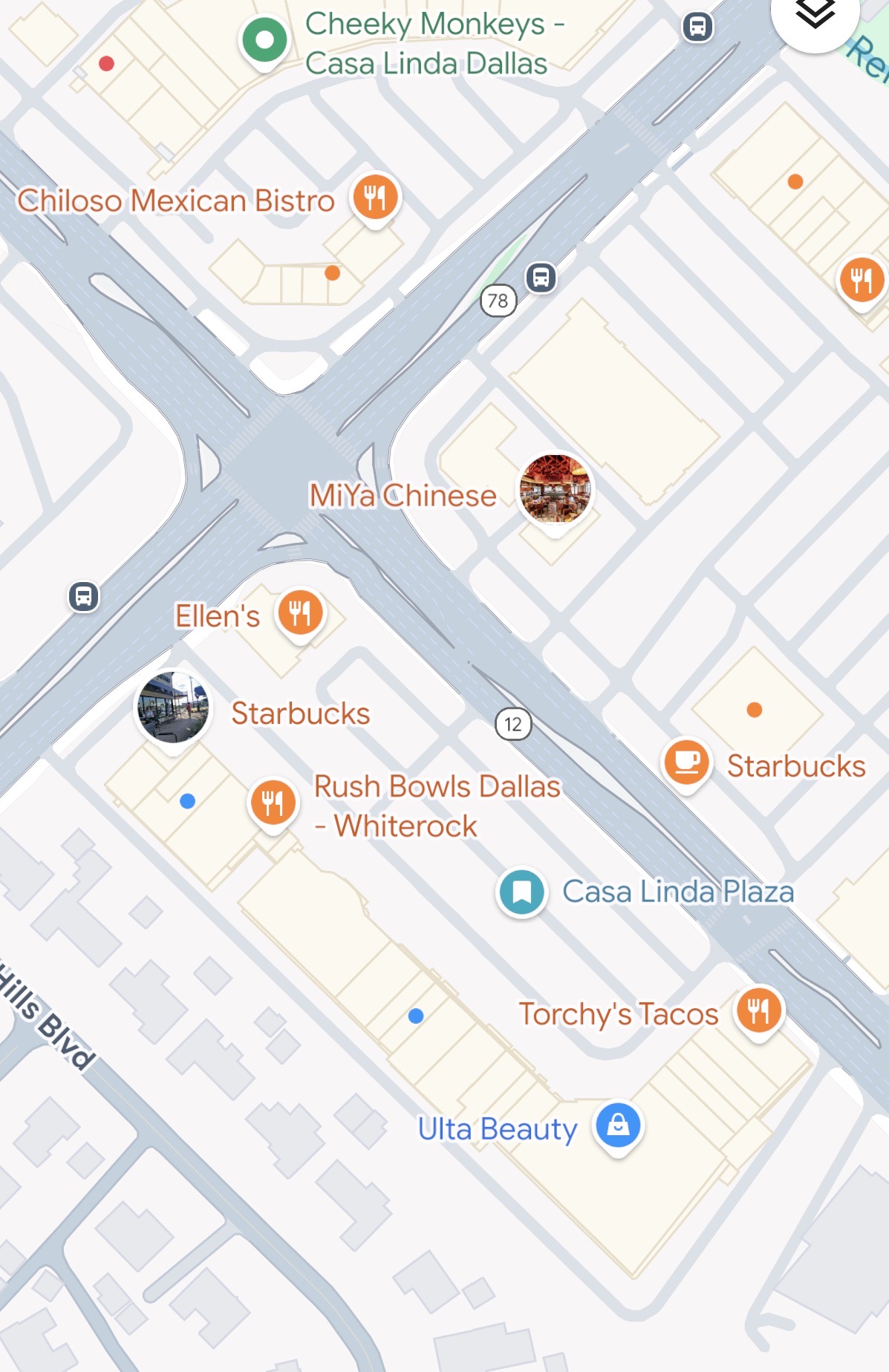Tap the bus stop near route 78

click(x=541, y=278)
